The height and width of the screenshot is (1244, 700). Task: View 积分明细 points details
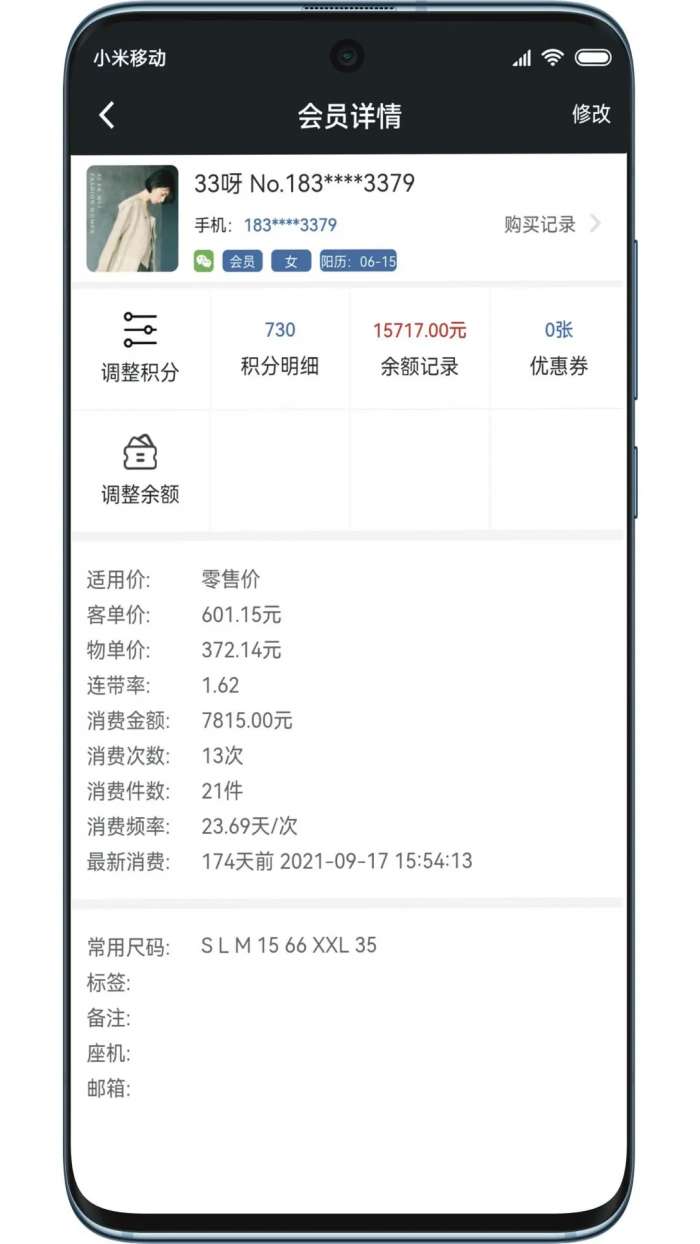click(x=280, y=348)
